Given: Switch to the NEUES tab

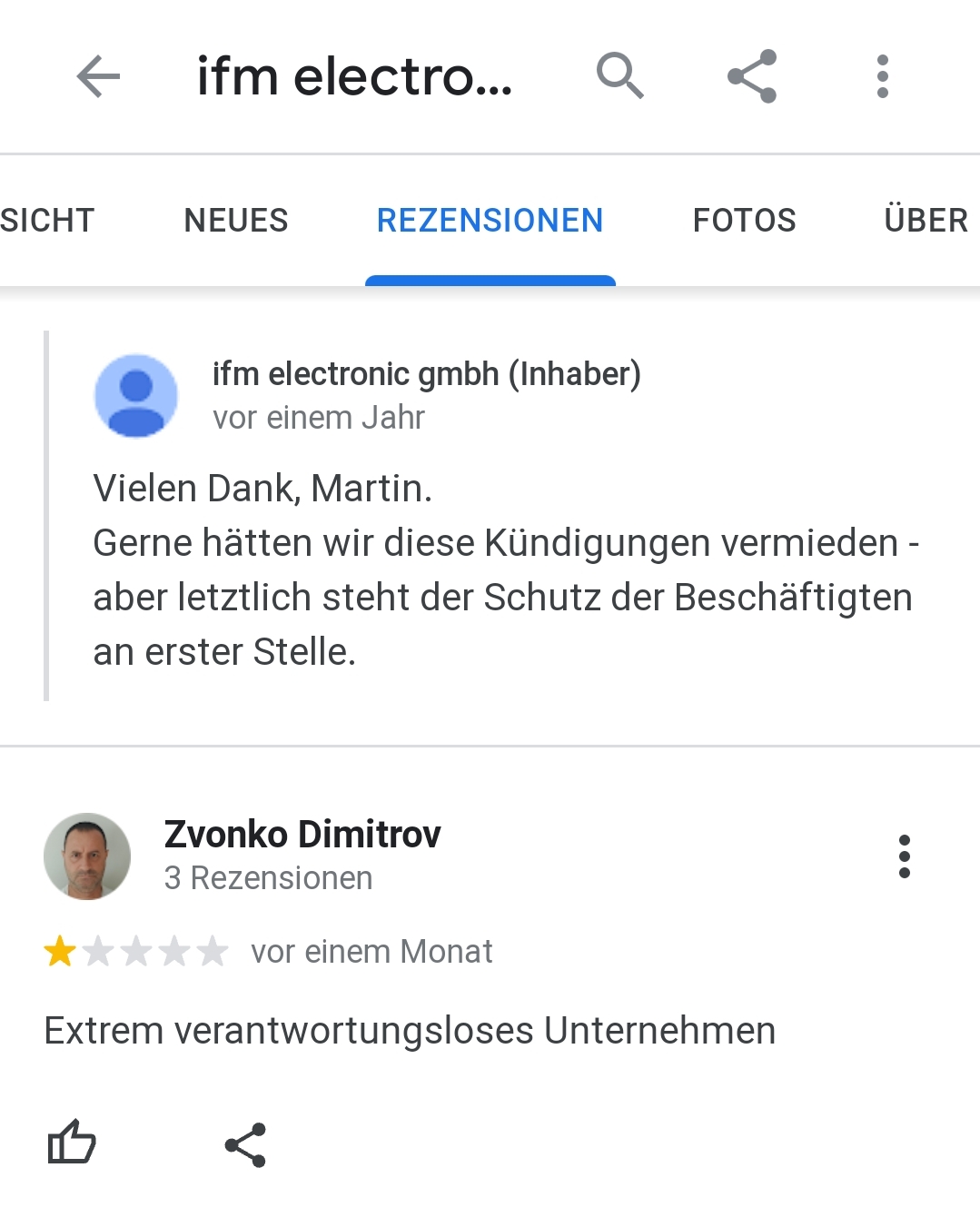Looking at the screenshot, I should click(236, 221).
